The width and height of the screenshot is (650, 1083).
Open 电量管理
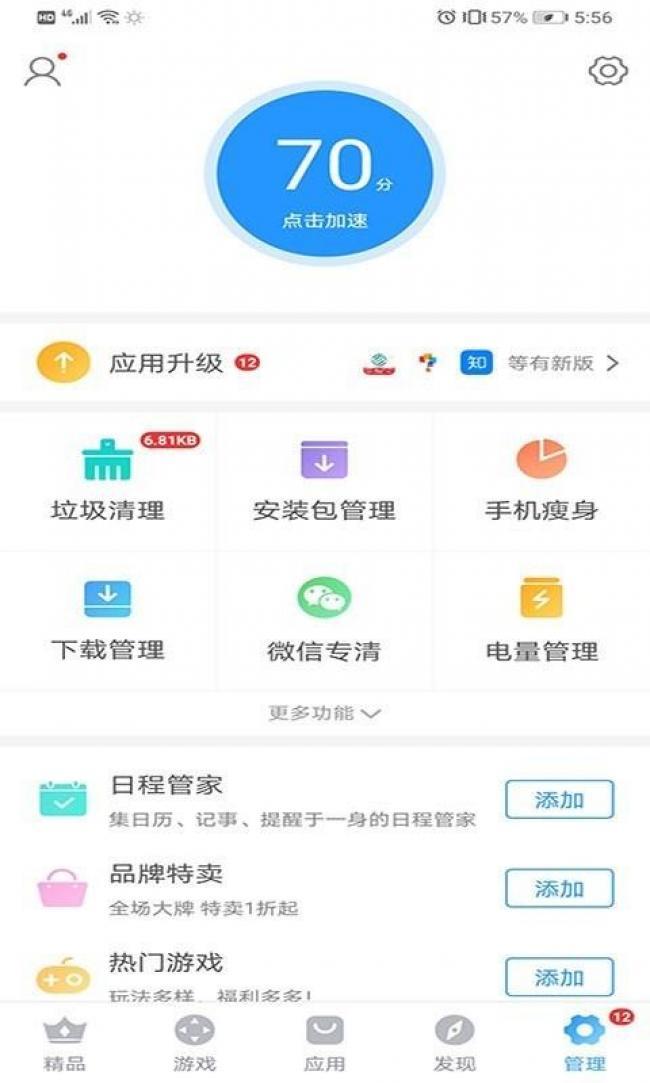541,621
